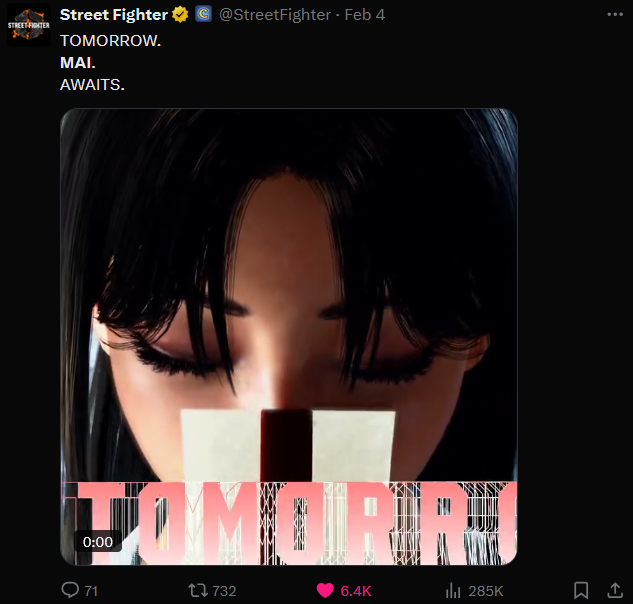Bookmark this Street Fighter post
The image size is (633, 604).
click(x=581, y=590)
